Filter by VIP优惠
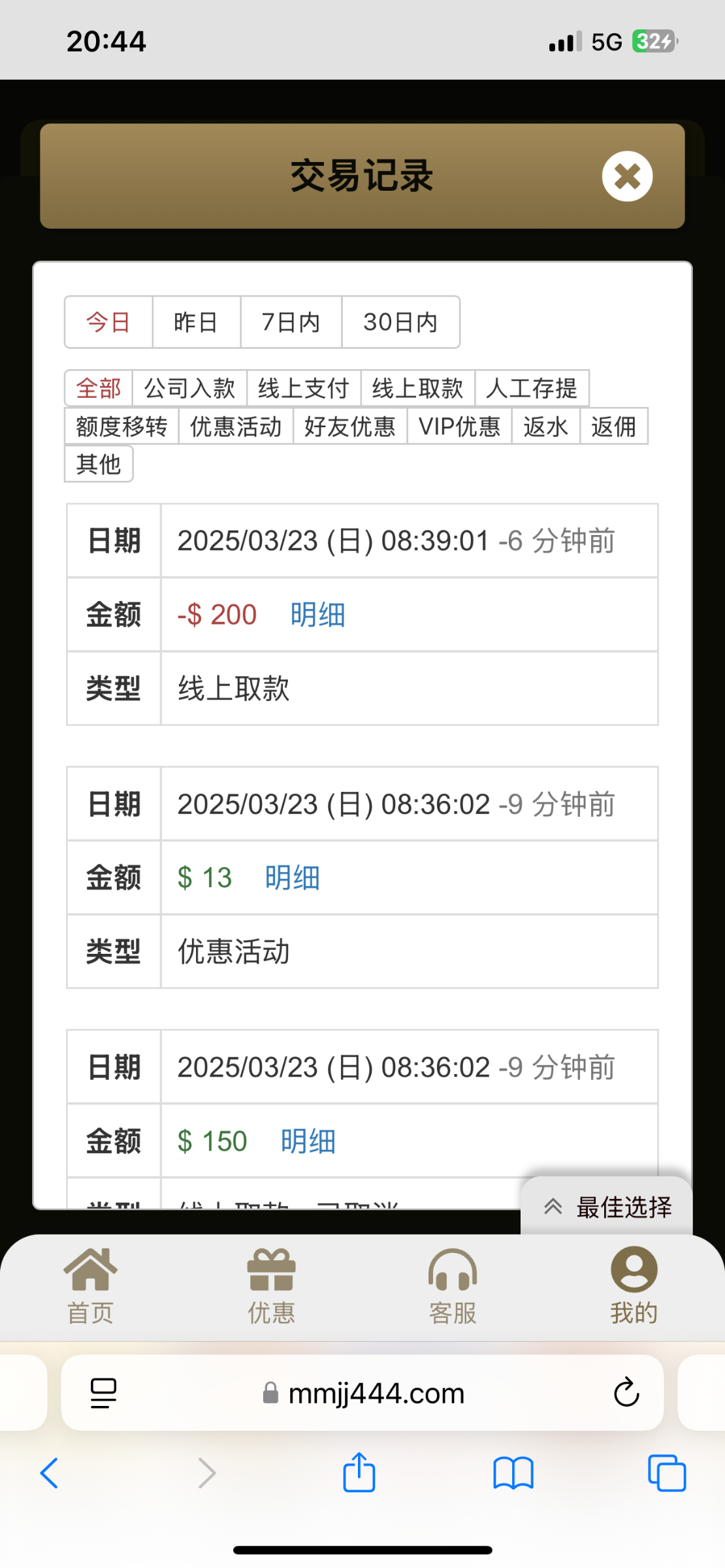 (x=459, y=426)
